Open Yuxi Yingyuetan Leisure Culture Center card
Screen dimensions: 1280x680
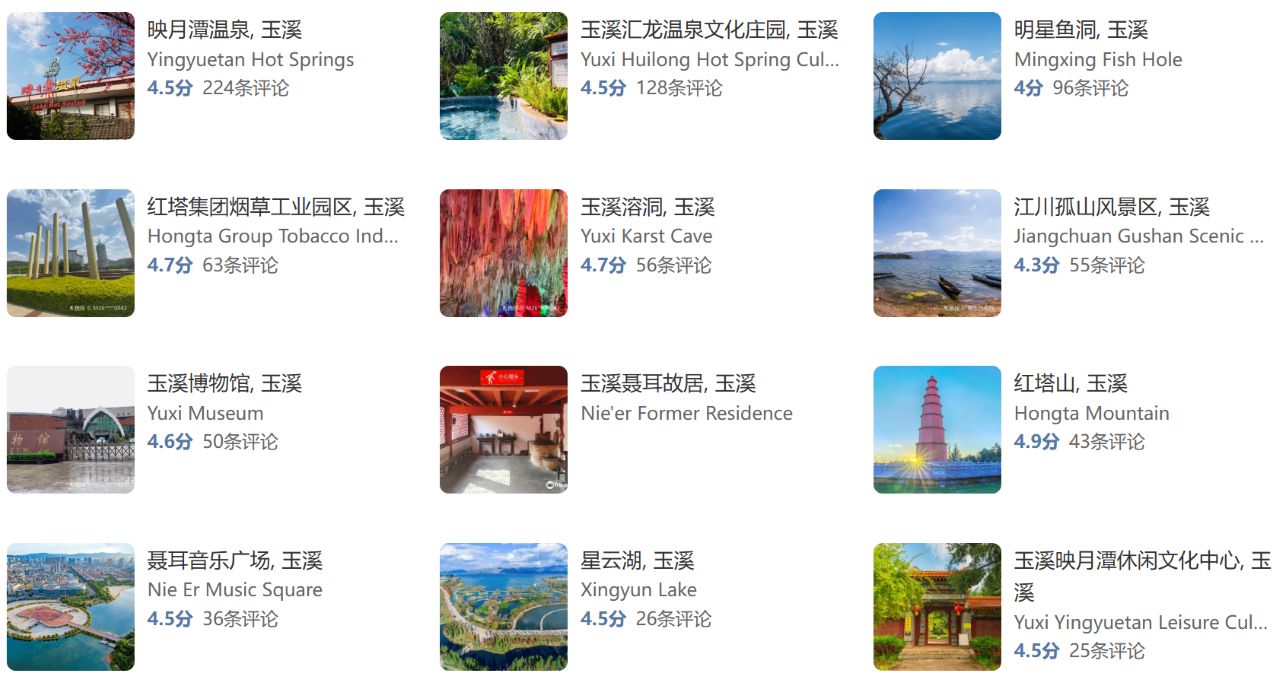coord(1140,562)
